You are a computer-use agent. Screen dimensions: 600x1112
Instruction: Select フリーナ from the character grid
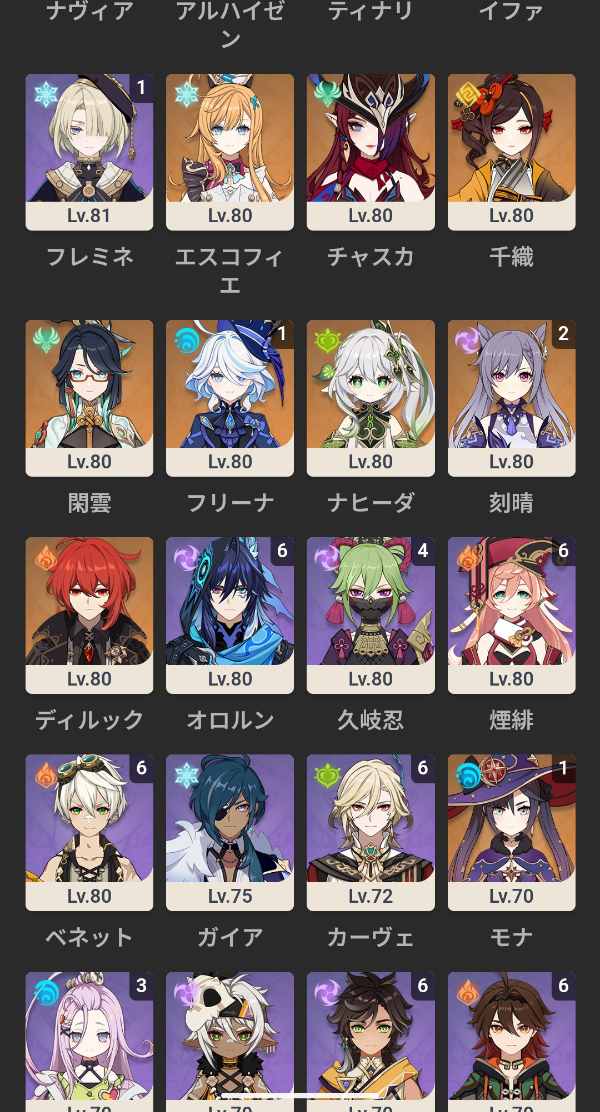230,397
